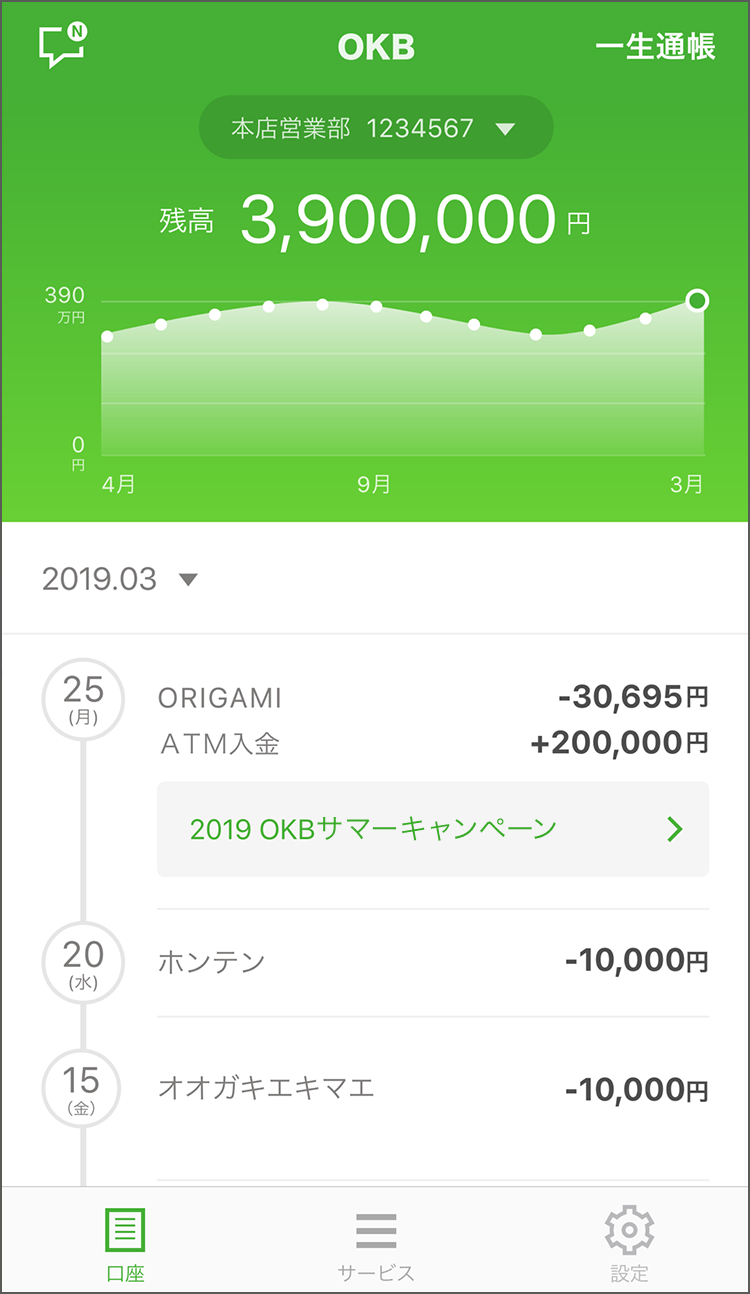Switch to the サービス tab

coord(376,1244)
